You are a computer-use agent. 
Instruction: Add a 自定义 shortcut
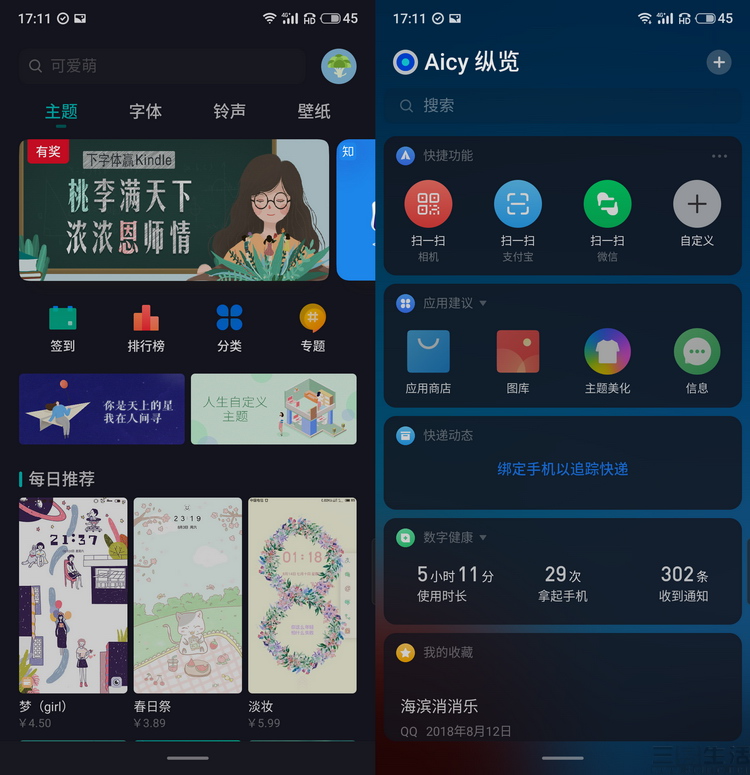(x=697, y=214)
